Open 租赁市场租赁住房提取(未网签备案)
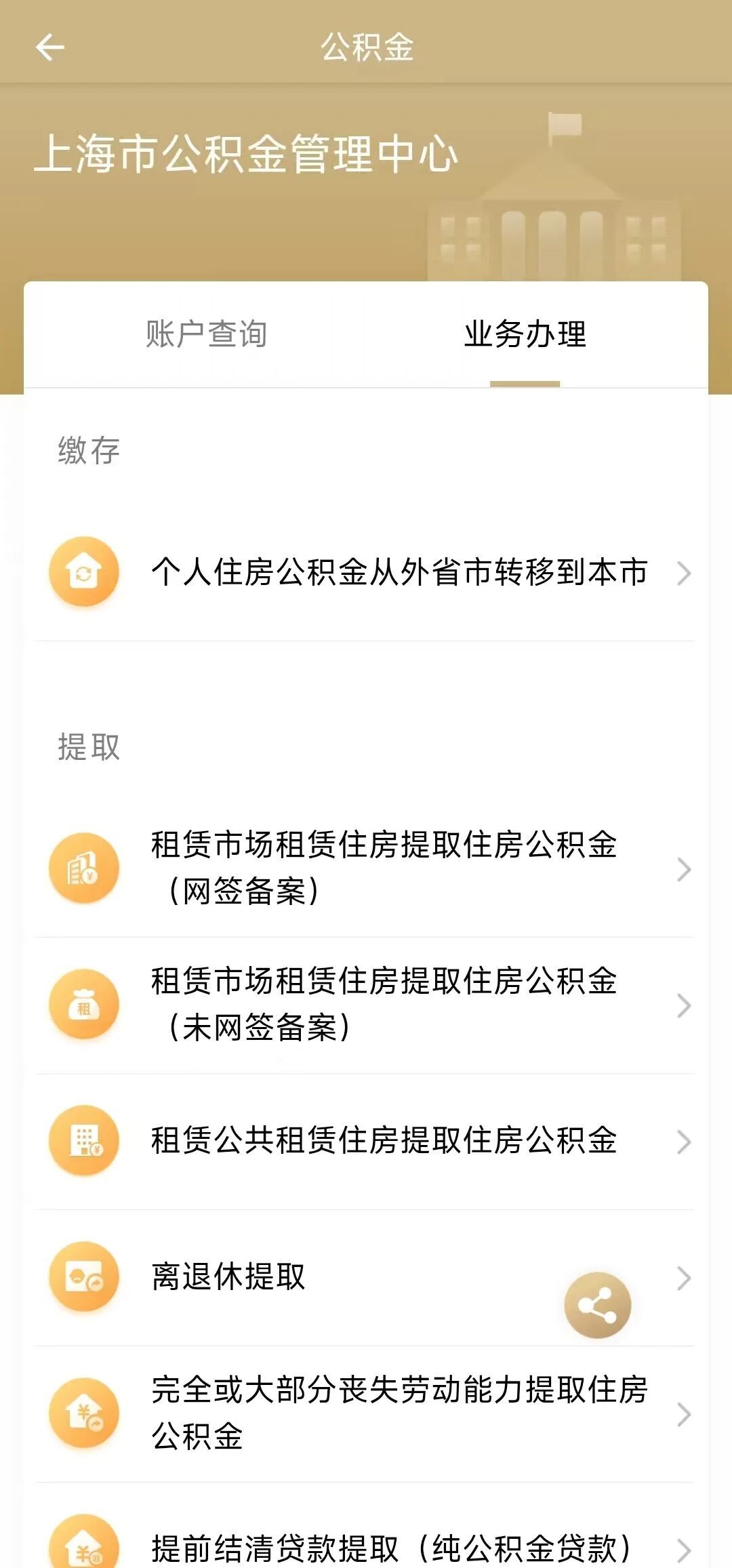732x1568 pixels. 384,1004
